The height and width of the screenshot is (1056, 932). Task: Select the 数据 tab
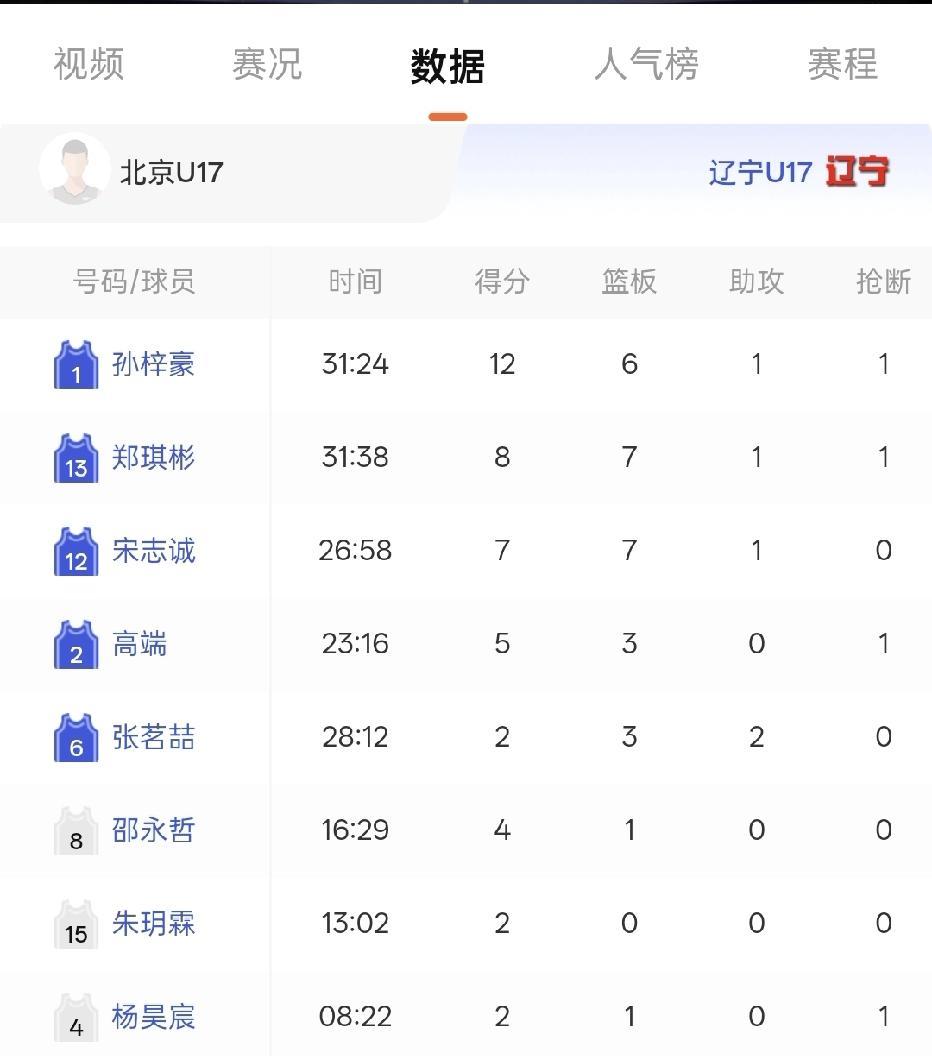coord(447,67)
